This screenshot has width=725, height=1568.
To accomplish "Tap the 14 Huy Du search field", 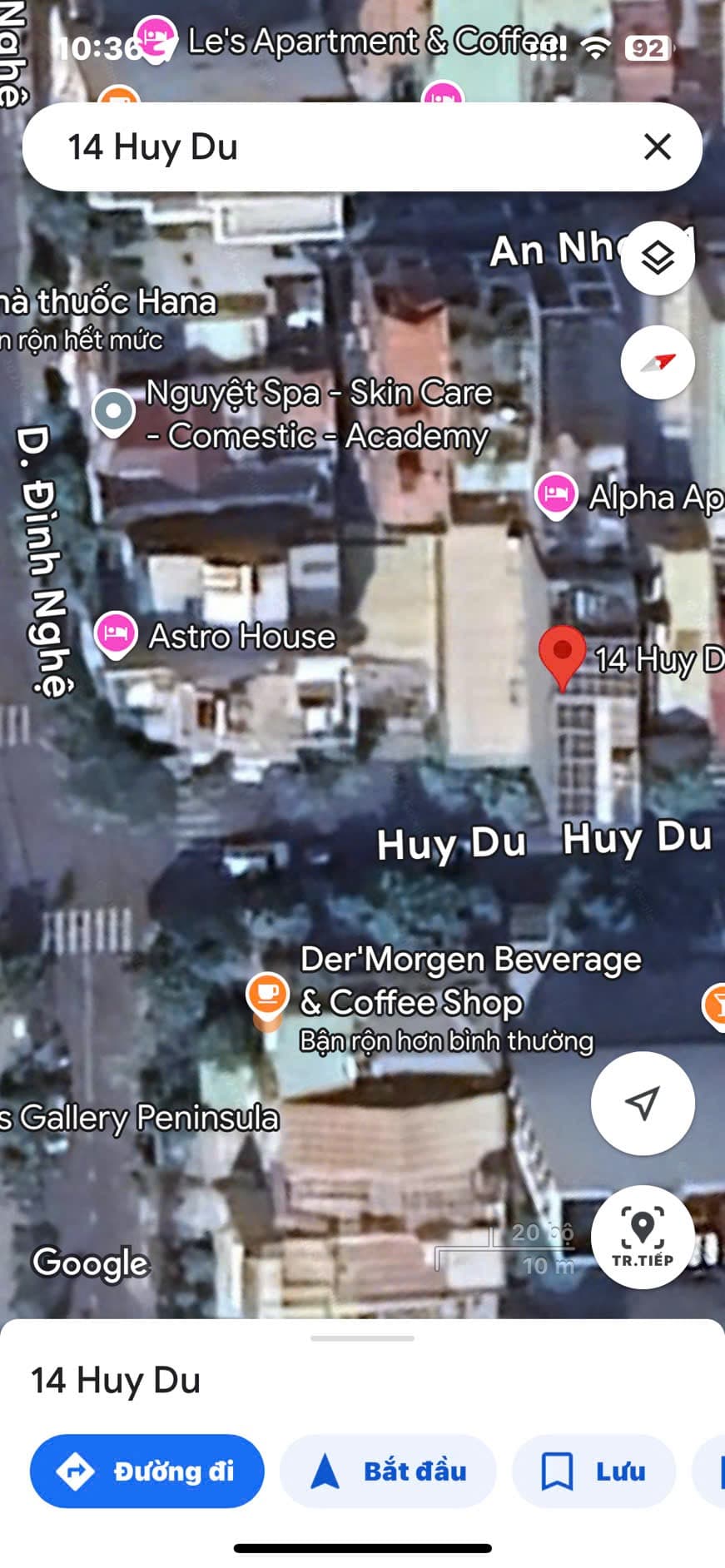I will pyautogui.click(x=333, y=147).
